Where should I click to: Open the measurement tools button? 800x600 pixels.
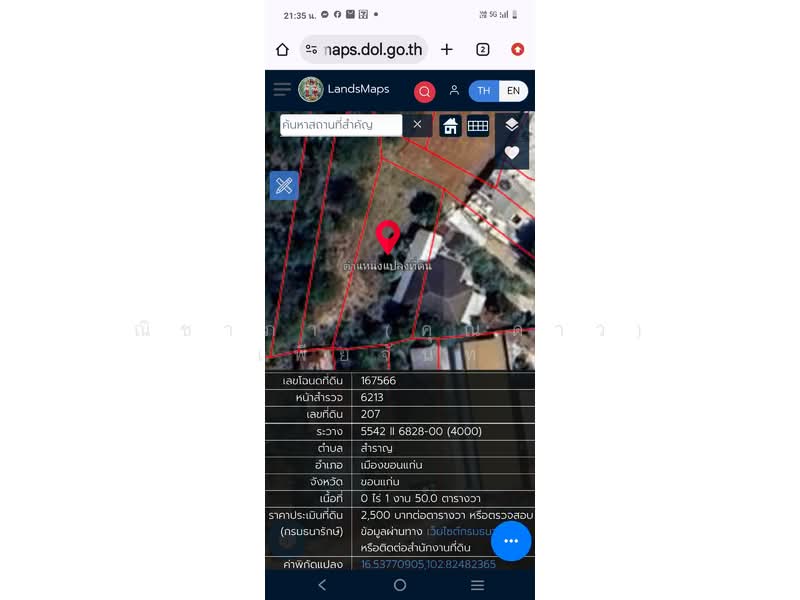[x=284, y=186]
